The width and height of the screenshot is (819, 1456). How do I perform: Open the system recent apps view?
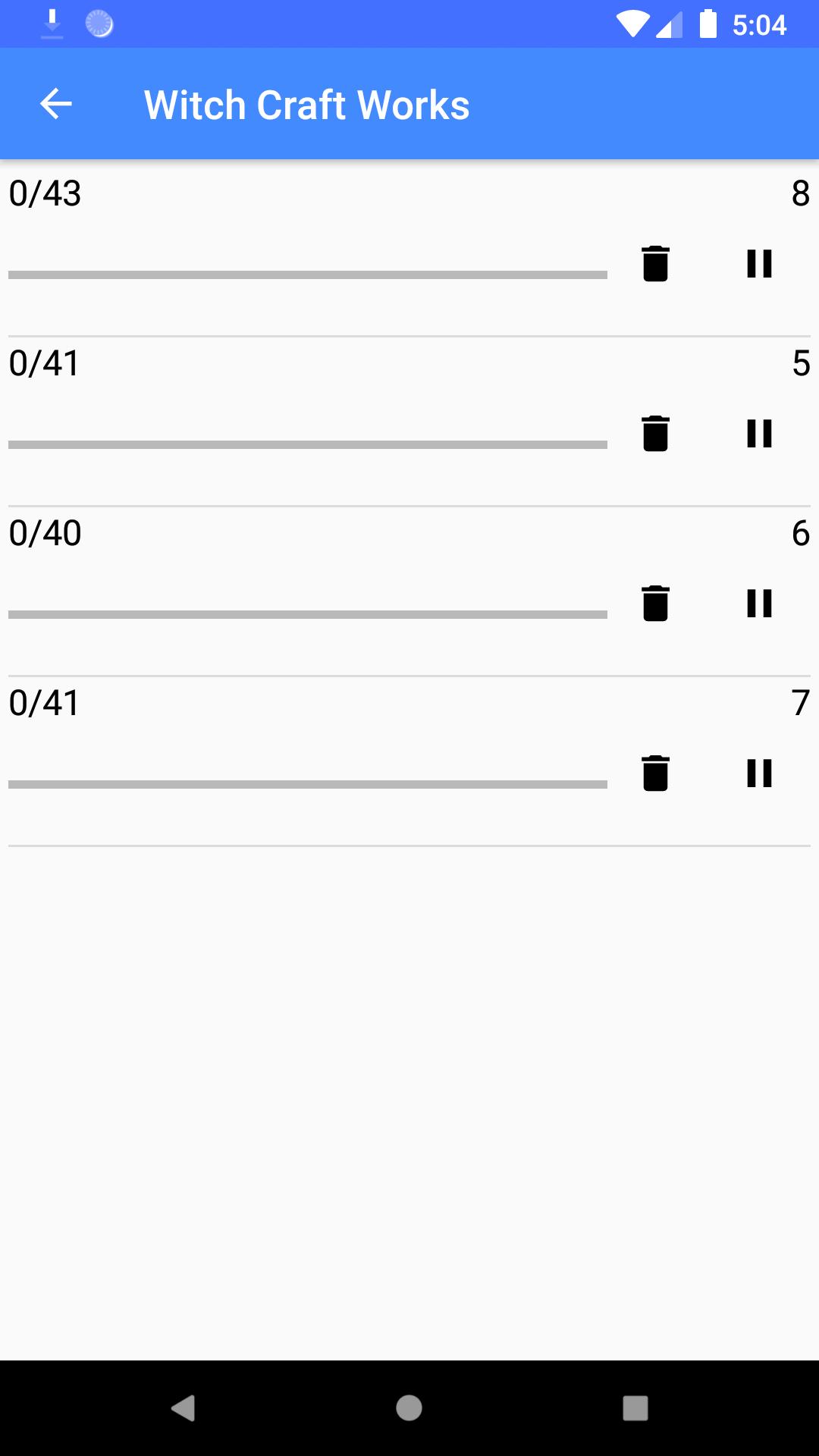(x=635, y=1408)
